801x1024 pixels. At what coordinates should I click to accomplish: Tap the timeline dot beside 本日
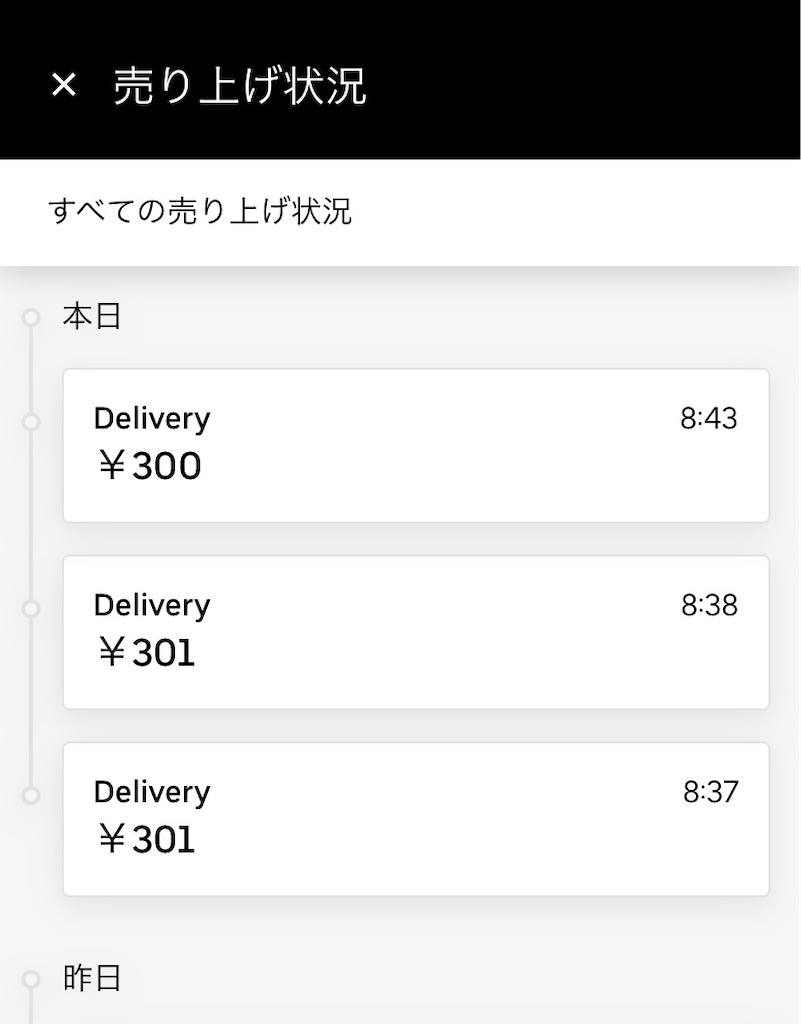tap(31, 316)
